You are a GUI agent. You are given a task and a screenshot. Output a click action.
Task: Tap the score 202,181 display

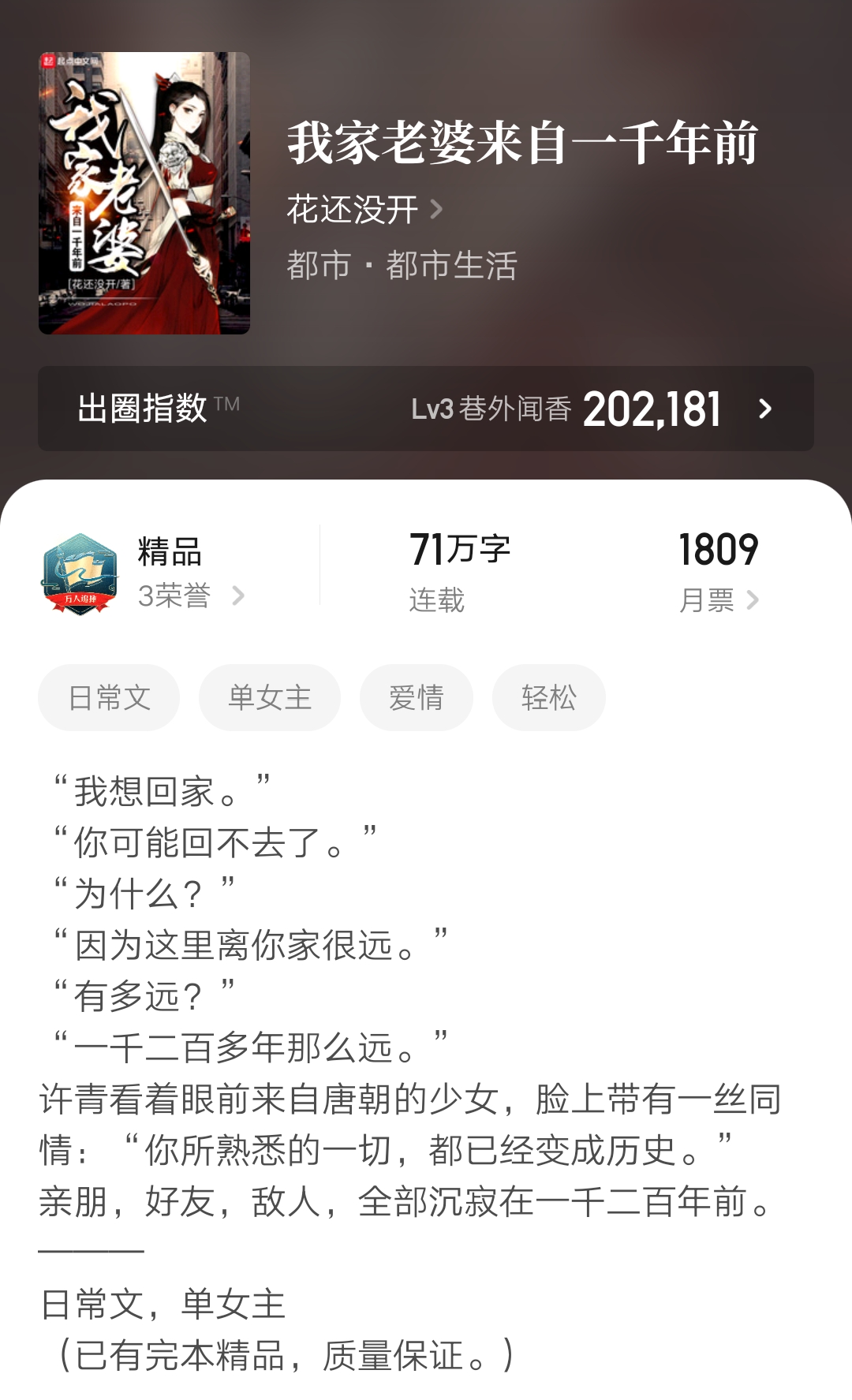click(x=655, y=408)
